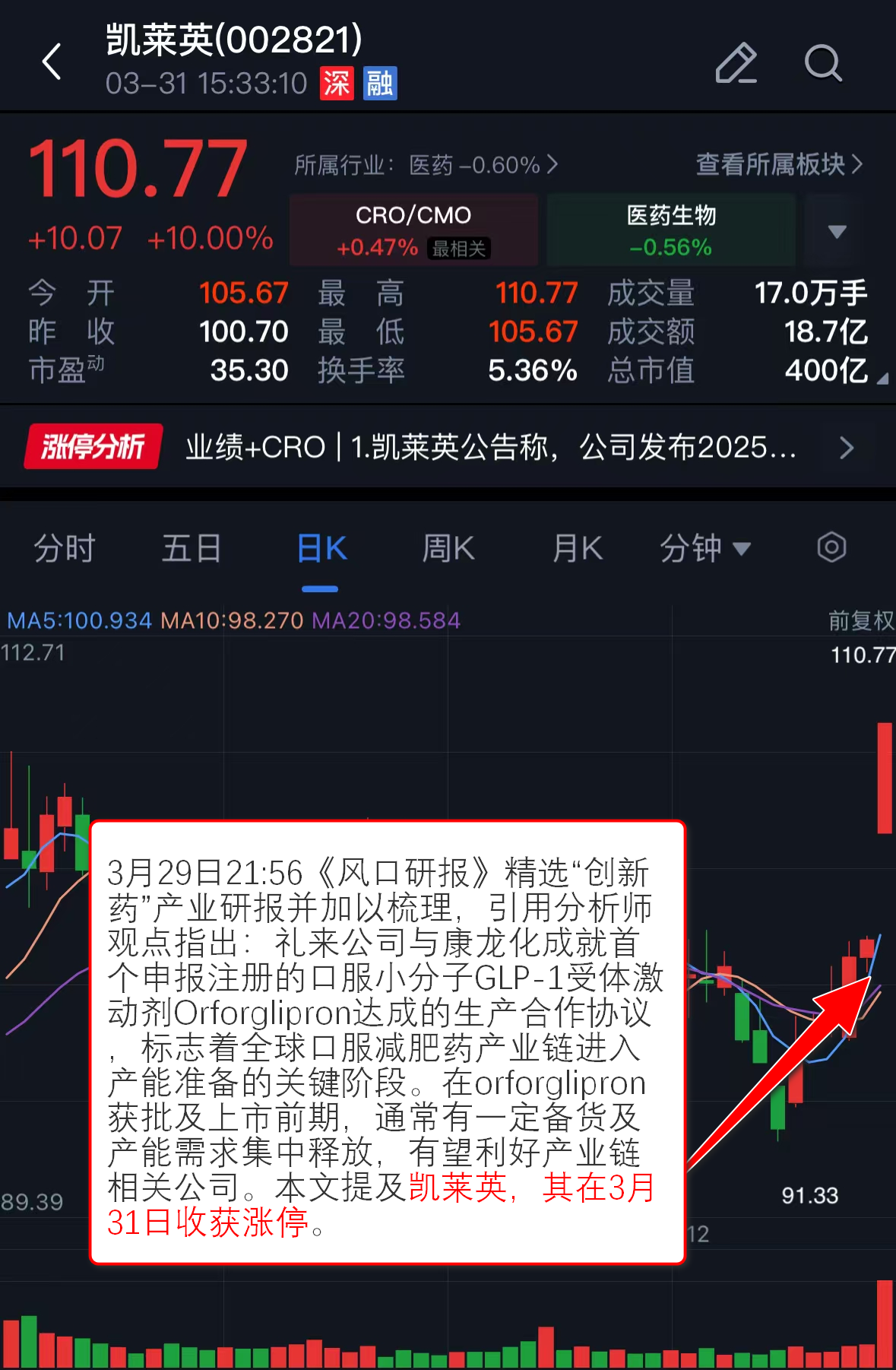Open stock search magnifier
The image size is (896, 1370).
823,62
